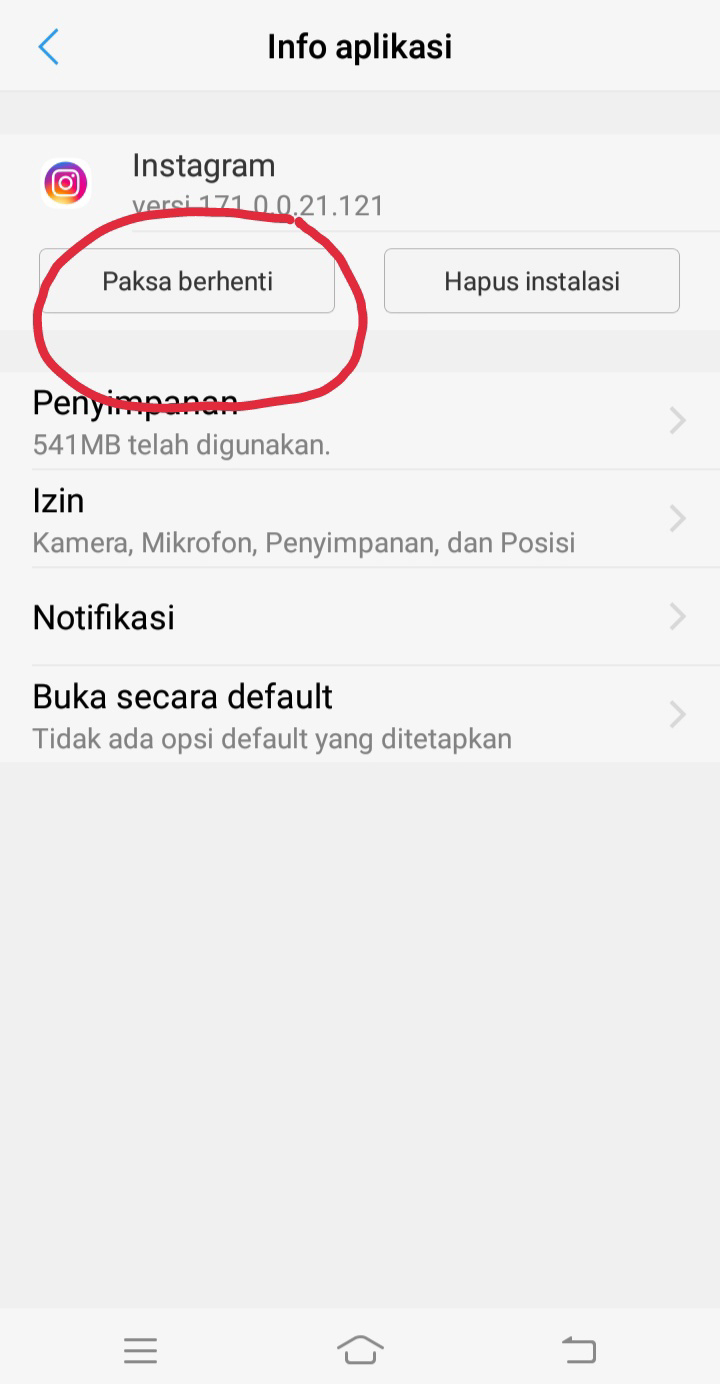Open Notifikasi settings for Instagram
Image resolution: width=720 pixels, height=1384 pixels.
click(359, 617)
